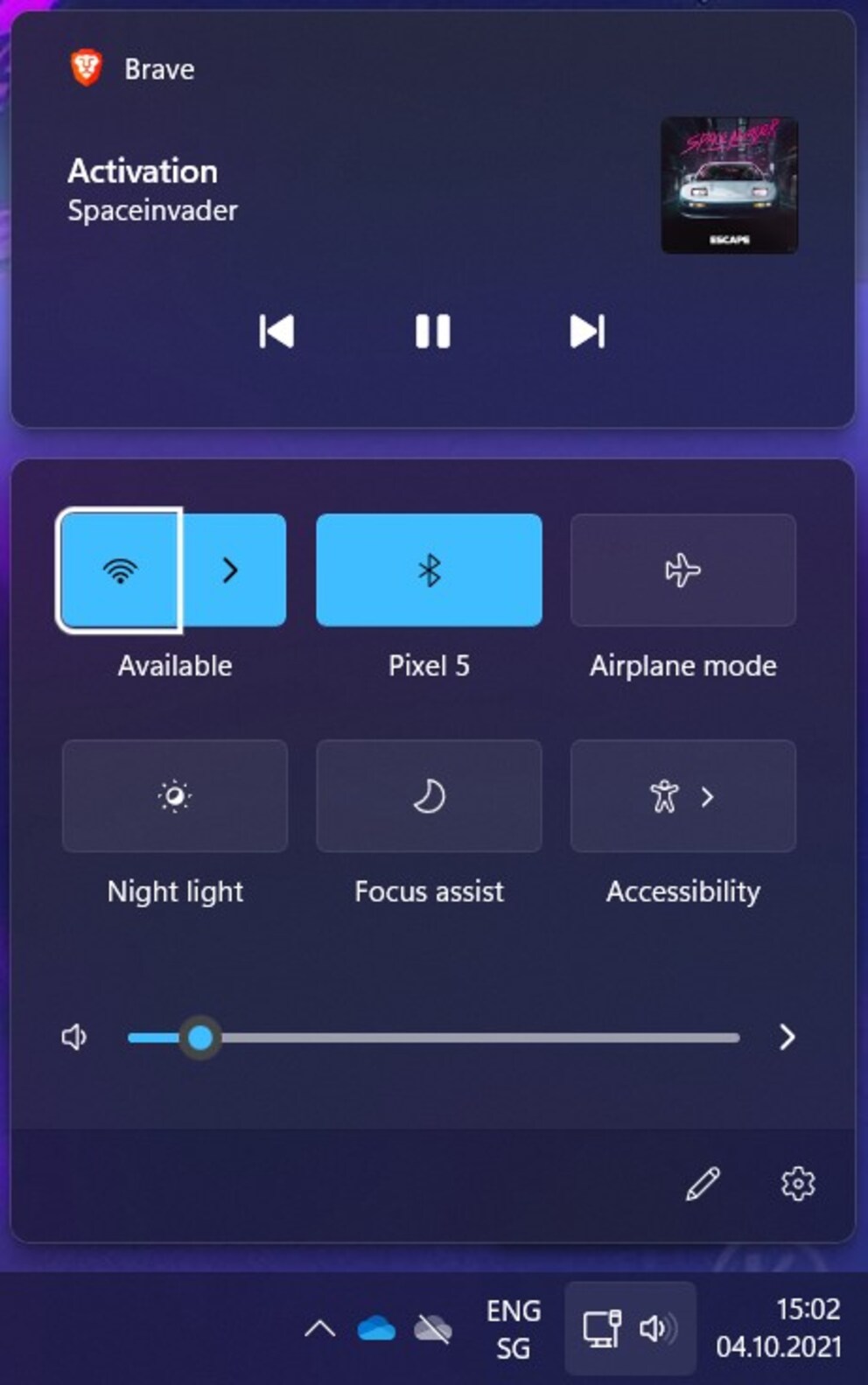Show hidden tray icons chevron
This screenshot has width=868, height=1385.
pyautogui.click(x=320, y=1329)
